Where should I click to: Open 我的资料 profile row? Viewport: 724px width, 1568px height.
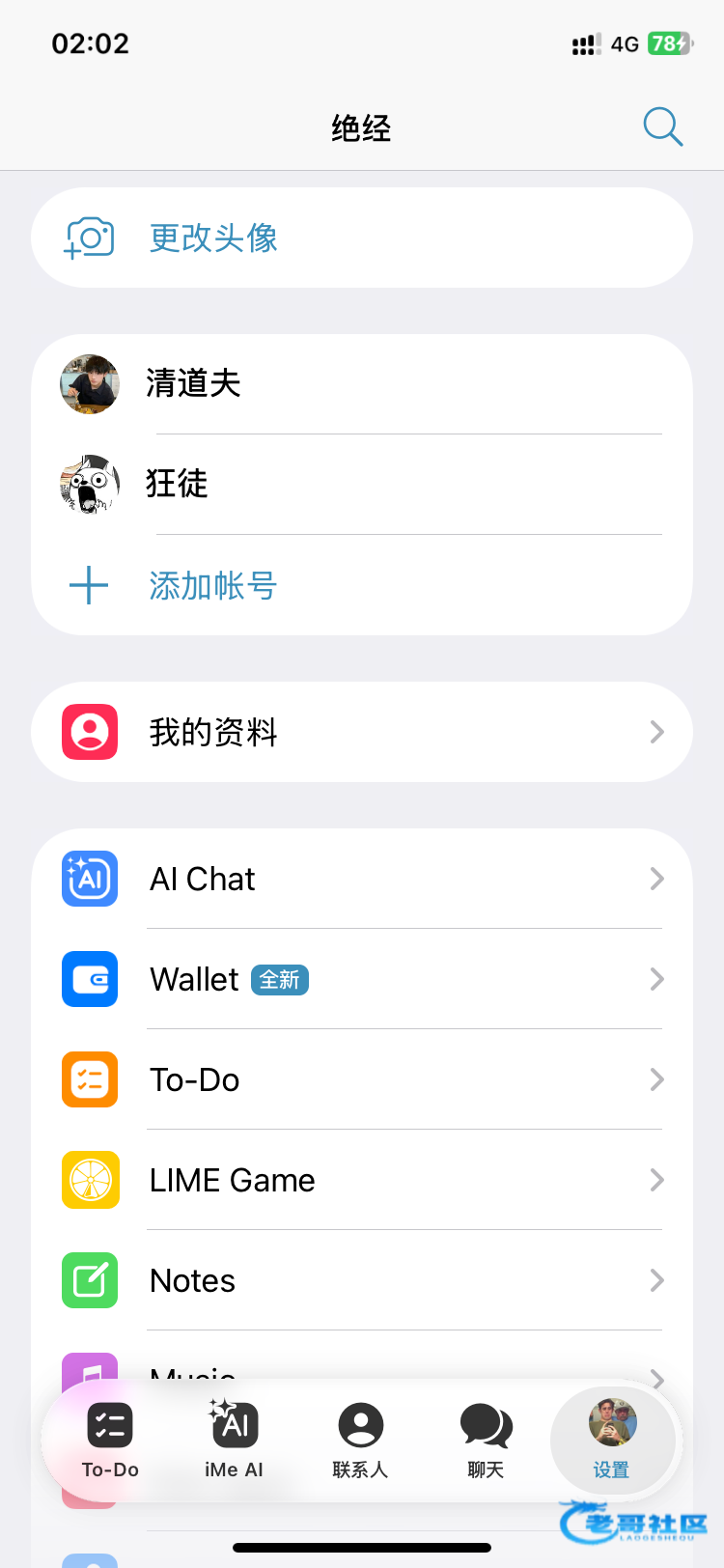(361, 732)
